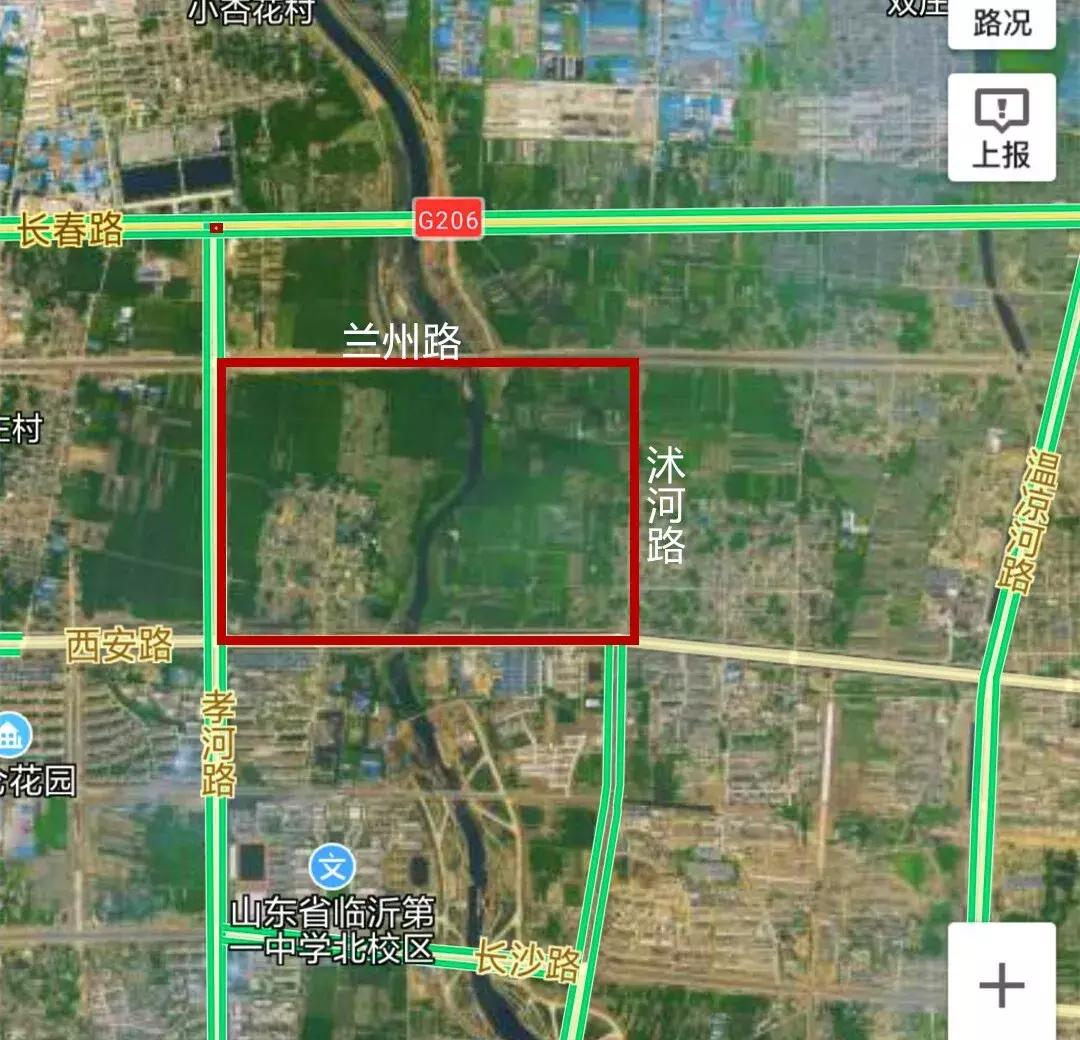Toggle the 路况 traffic layer
Screen dimensions: 1080x1040
click(1001, 22)
